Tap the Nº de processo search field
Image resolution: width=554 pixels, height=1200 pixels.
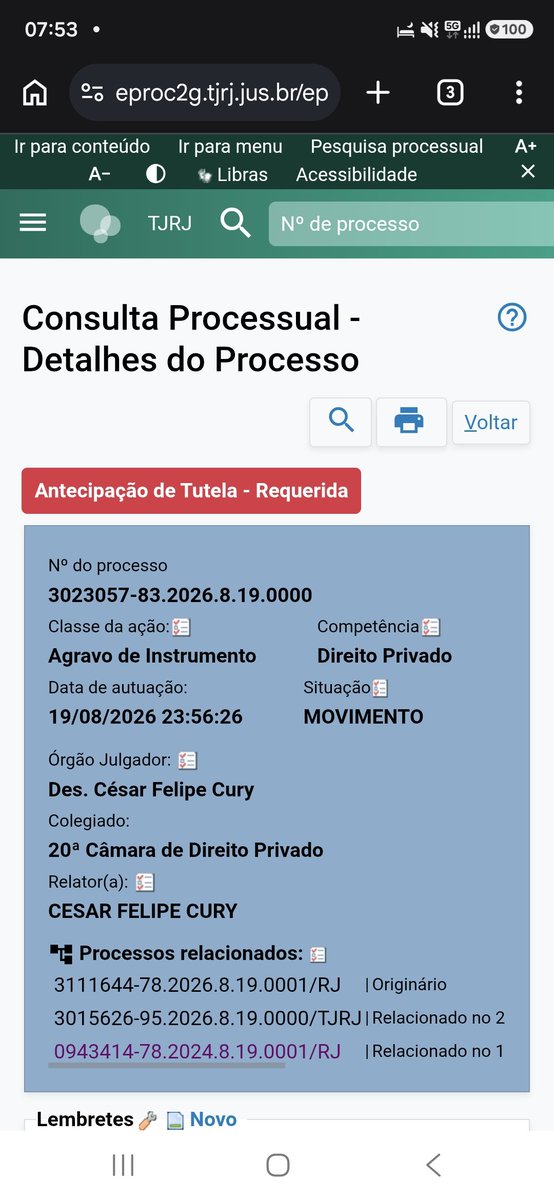[x=411, y=224]
